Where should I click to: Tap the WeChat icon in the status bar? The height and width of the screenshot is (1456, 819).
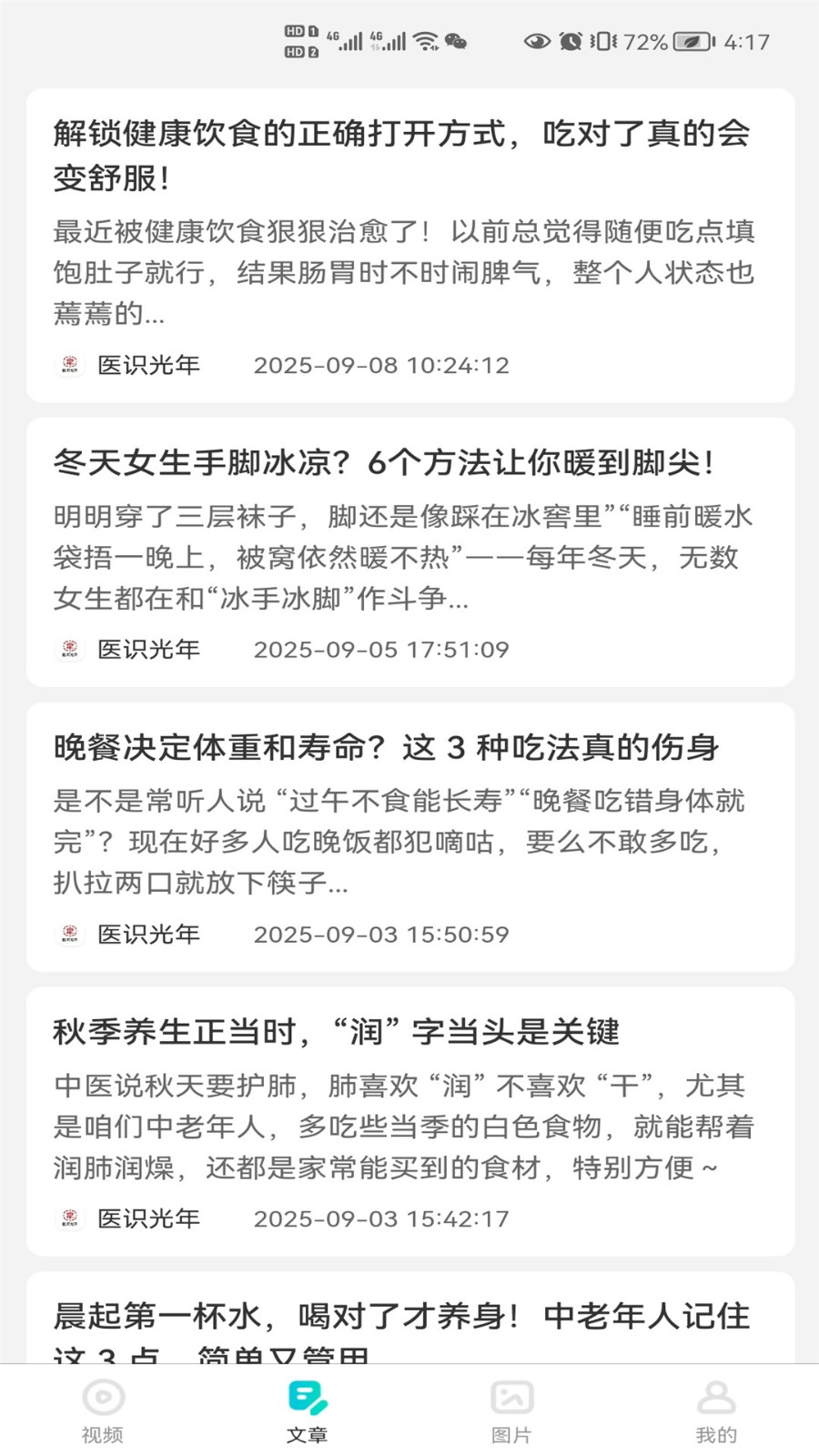(455, 41)
